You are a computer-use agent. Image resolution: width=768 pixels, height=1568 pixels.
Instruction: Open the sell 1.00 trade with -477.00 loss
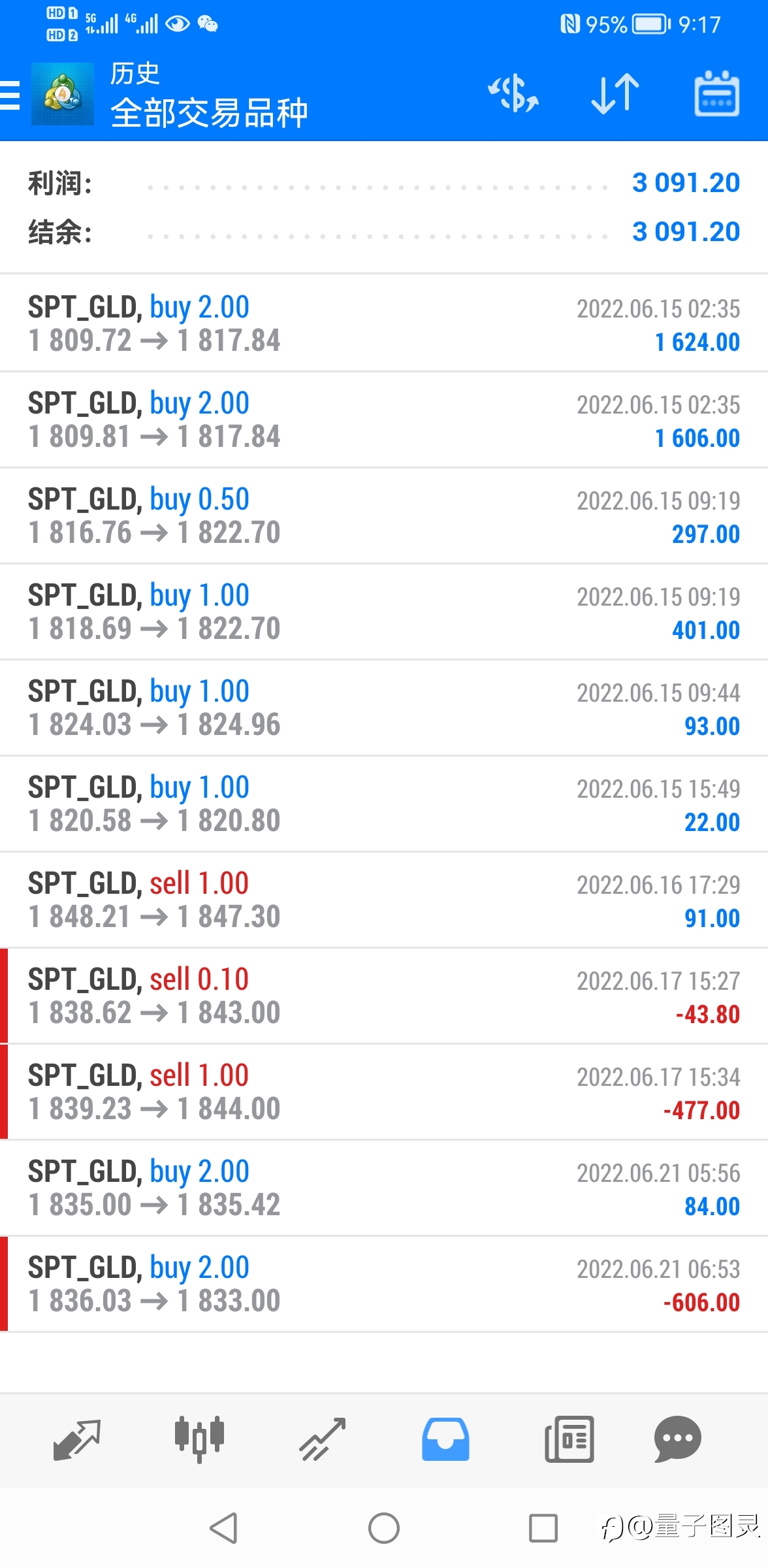click(384, 1092)
